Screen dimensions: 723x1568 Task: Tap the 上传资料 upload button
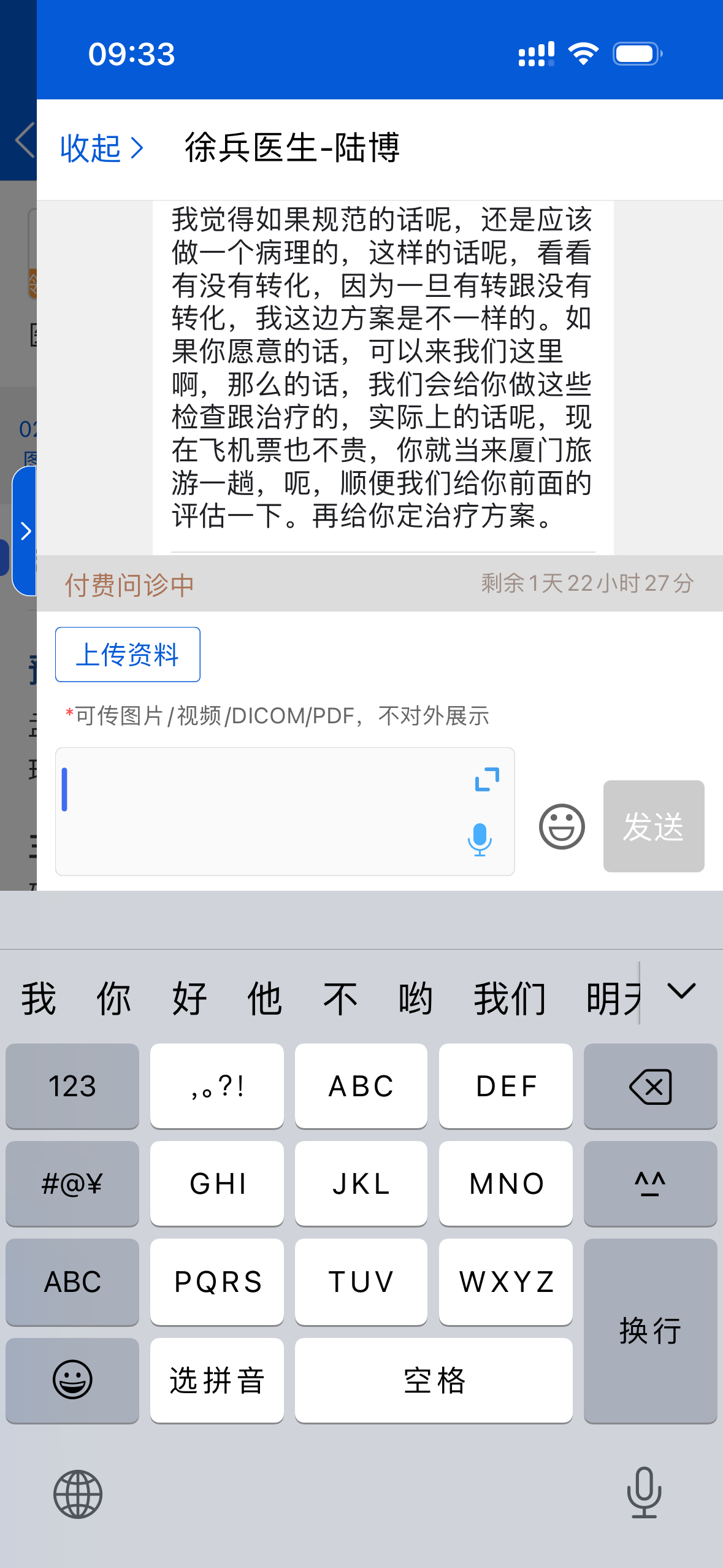[x=128, y=655]
